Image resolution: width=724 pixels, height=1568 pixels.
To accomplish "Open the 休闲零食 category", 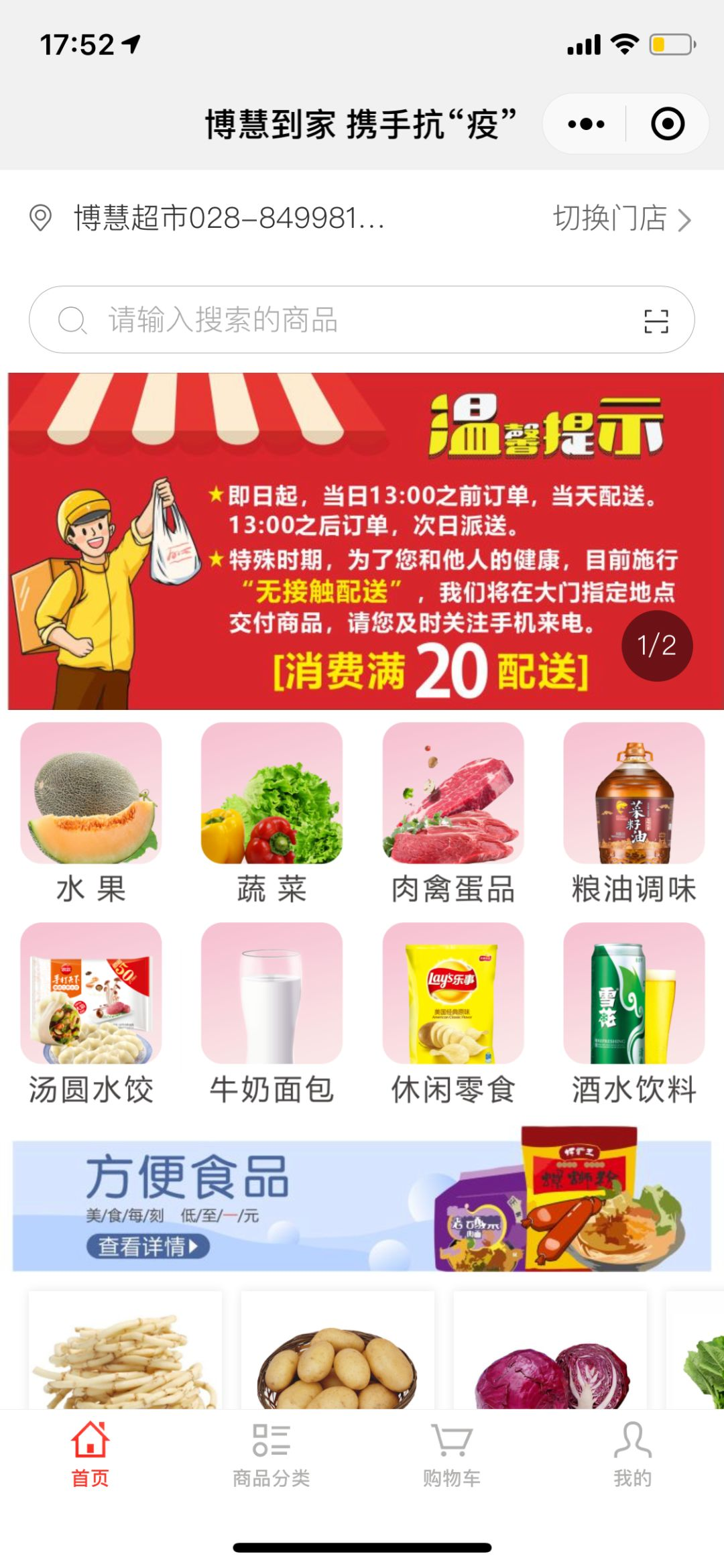I will click(x=452, y=1011).
